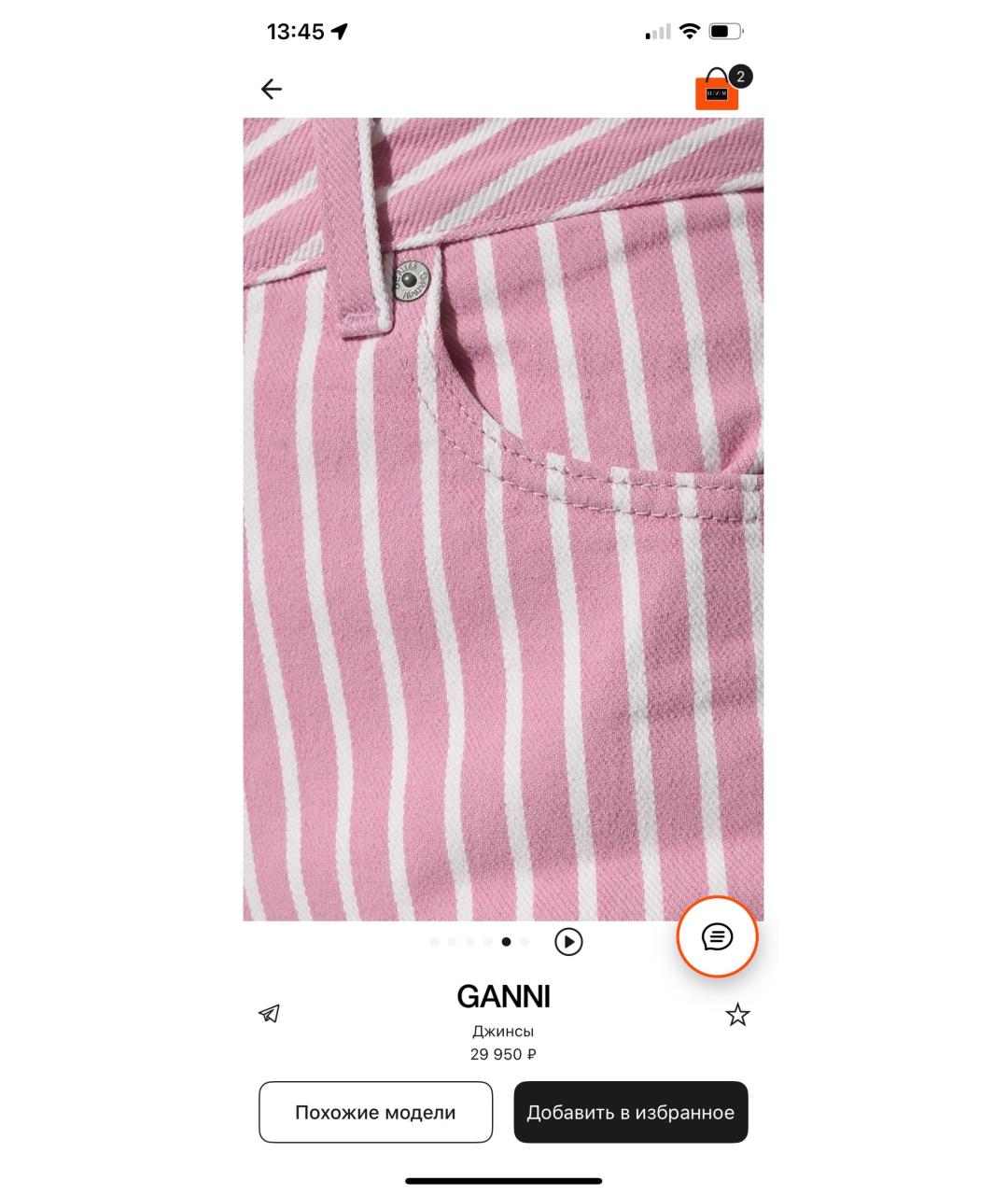
Task: Tap the Похожие модели button
Action: [x=375, y=1112]
